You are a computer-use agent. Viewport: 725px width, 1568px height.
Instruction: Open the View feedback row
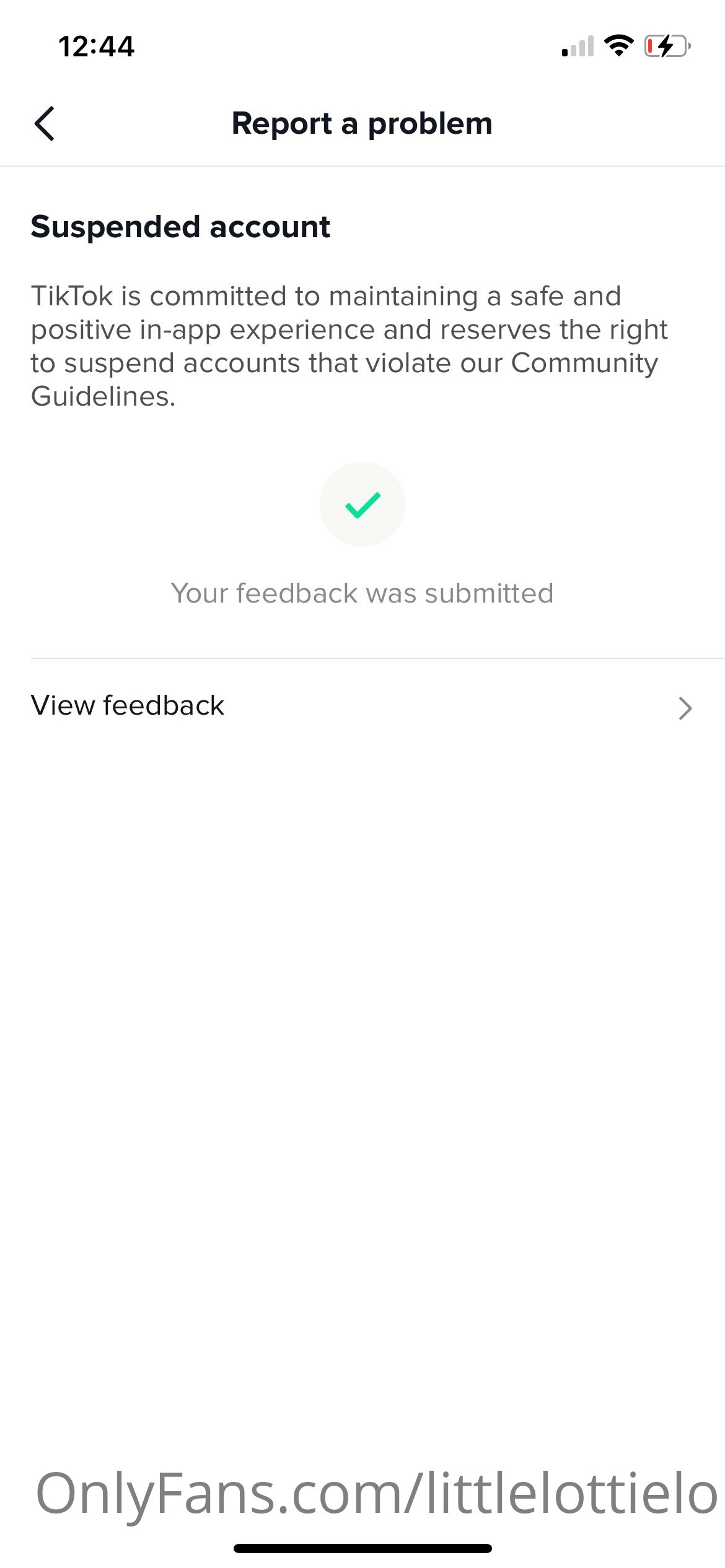click(x=362, y=707)
